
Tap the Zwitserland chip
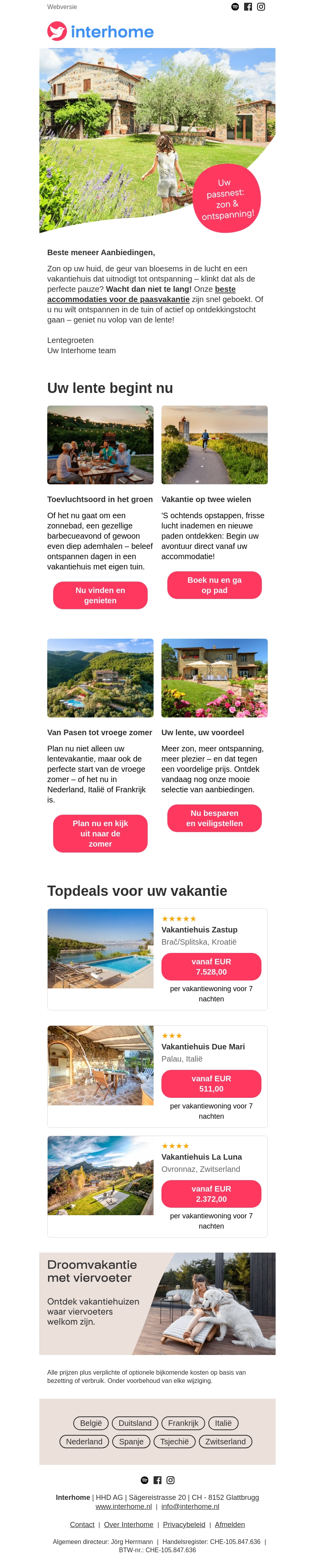[225, 1441]
